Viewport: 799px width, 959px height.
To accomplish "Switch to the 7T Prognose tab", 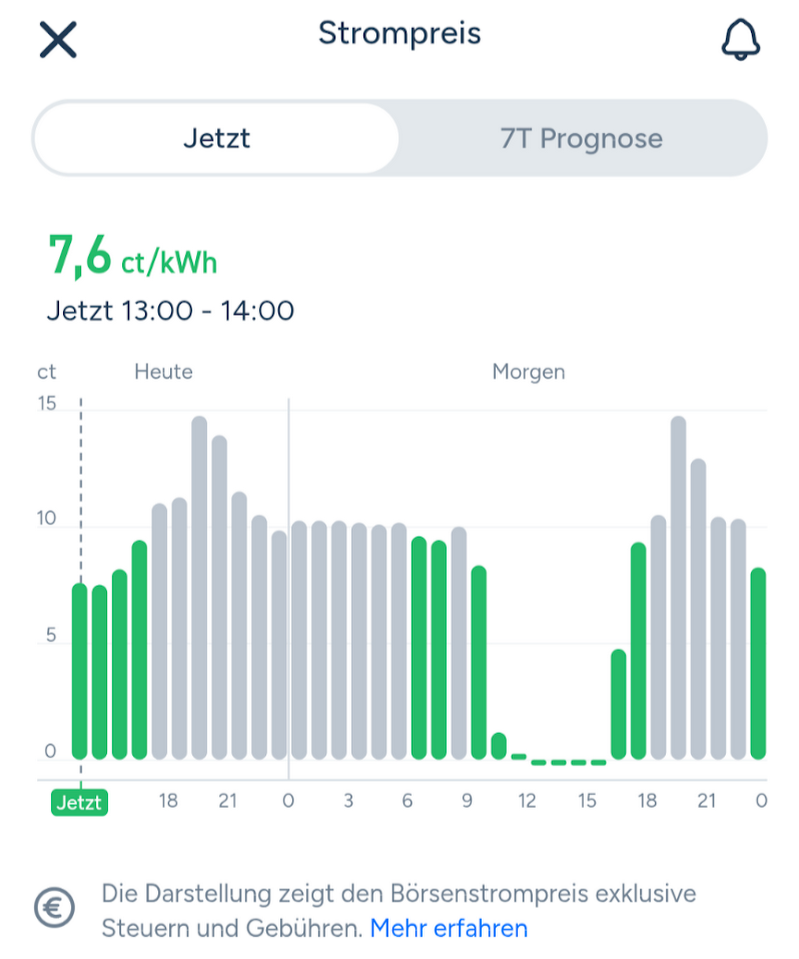I will [x=581, y=138].
